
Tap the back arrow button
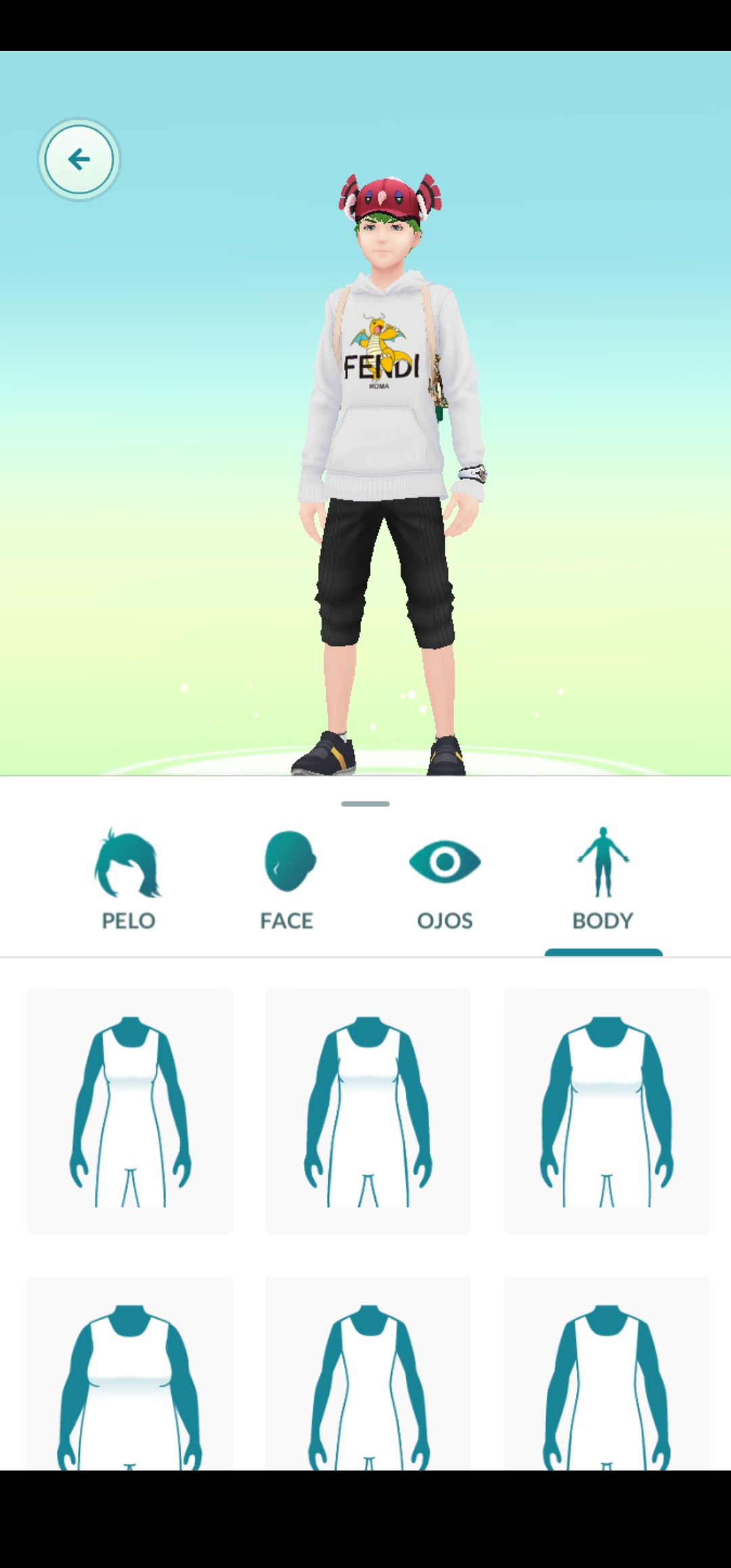[x=79, y=160]
